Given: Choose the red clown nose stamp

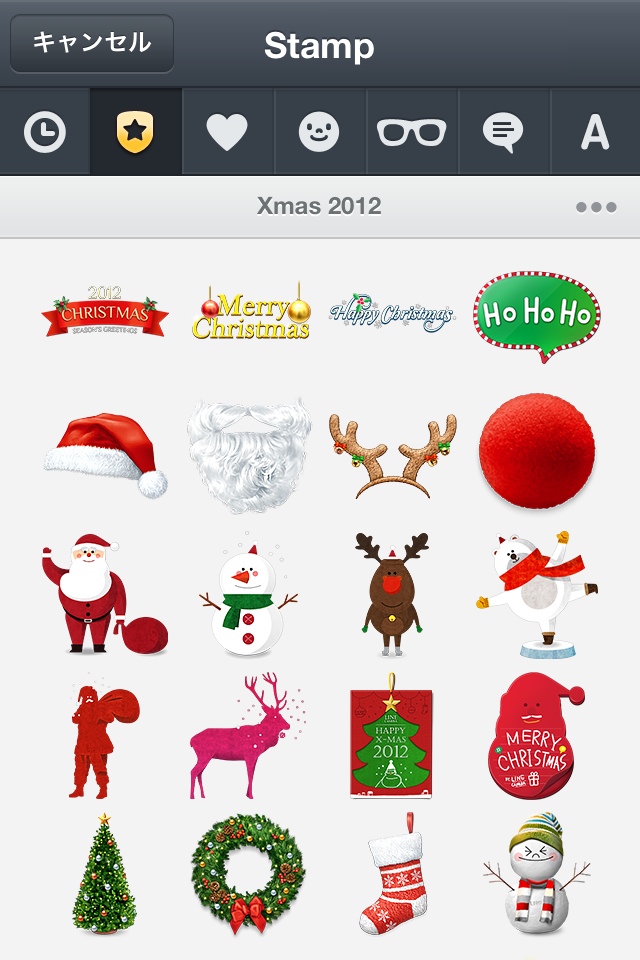Looking at the screenshot, I should (536, 450).
